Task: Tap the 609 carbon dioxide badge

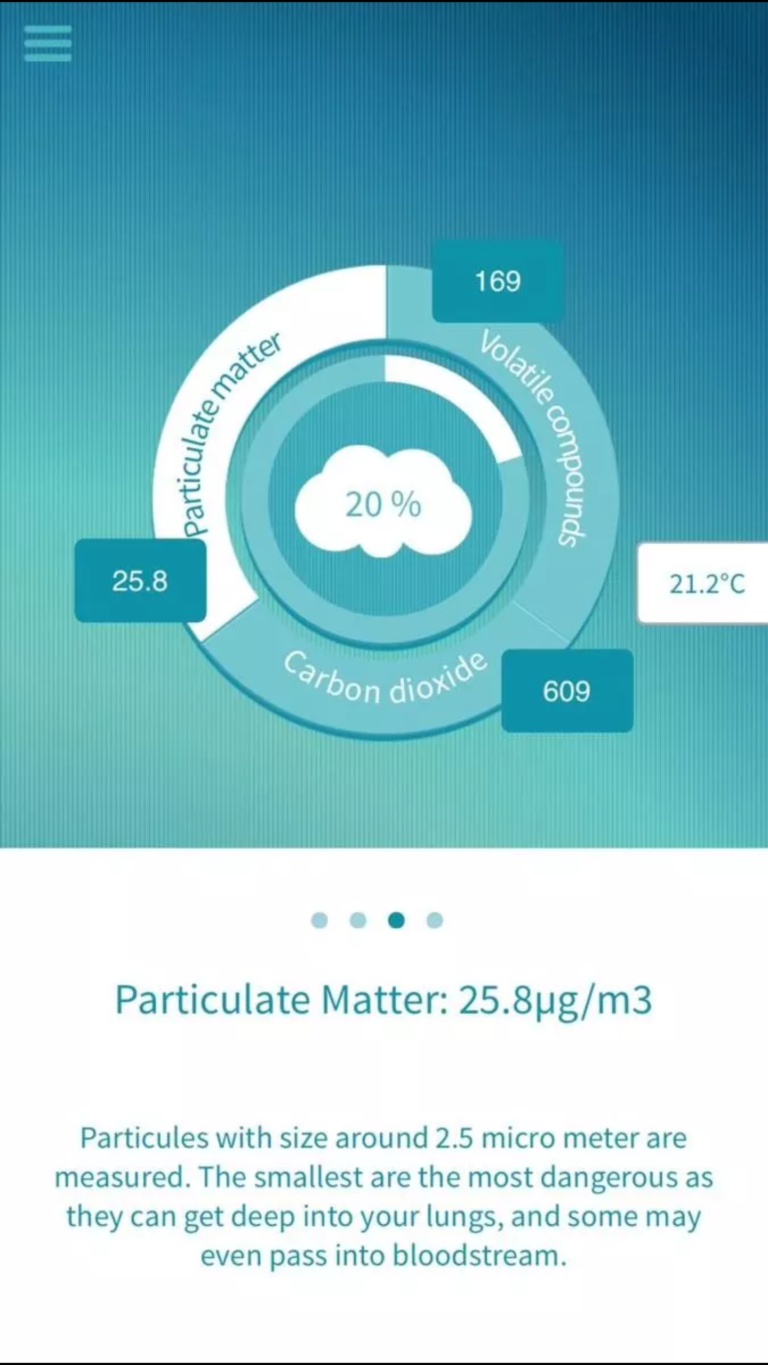Action: [567, 691]
